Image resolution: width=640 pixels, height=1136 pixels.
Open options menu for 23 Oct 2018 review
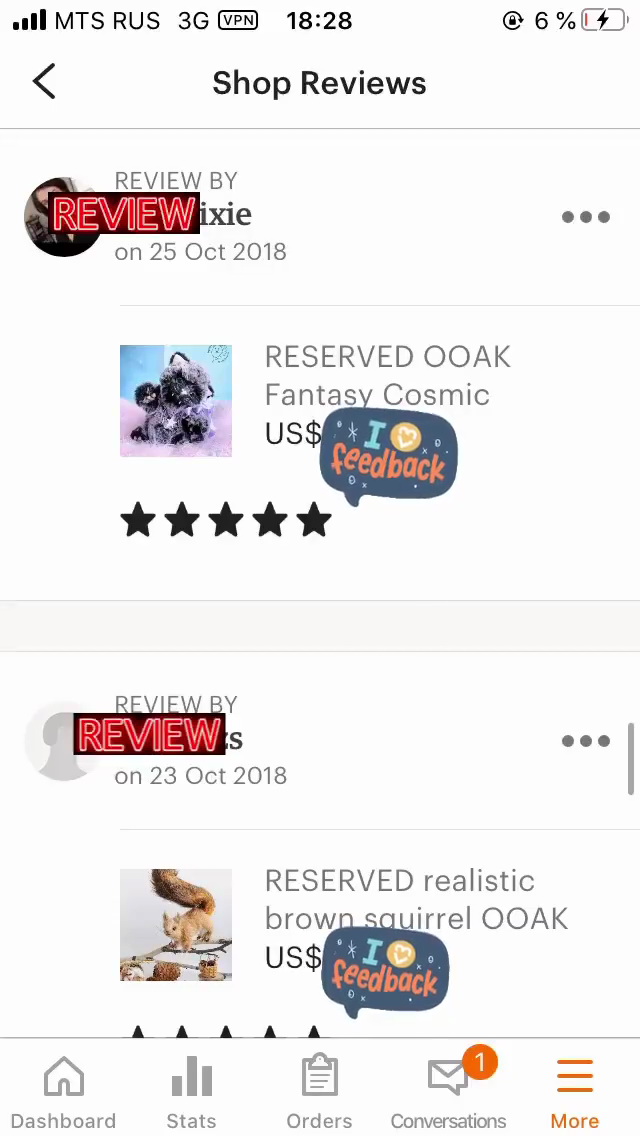(585, 741)
